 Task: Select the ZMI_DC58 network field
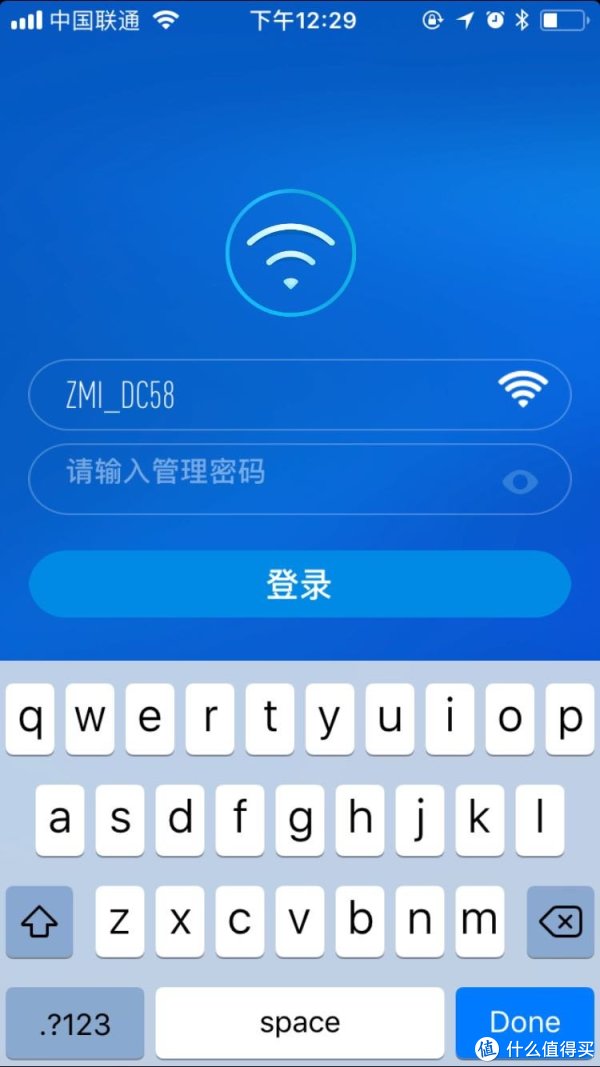click(x=299, y=395)
